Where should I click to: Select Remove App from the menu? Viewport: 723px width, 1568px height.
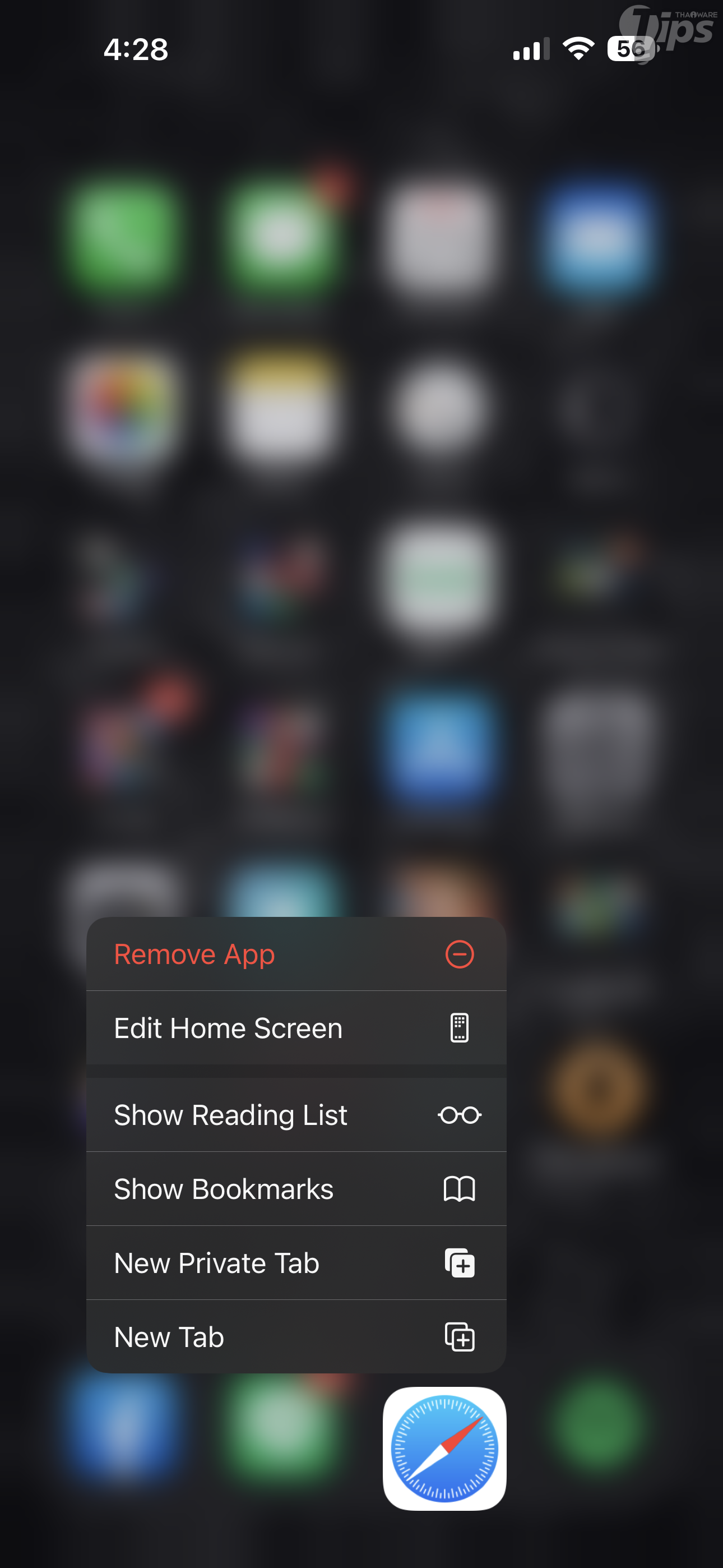click(296, 954)
